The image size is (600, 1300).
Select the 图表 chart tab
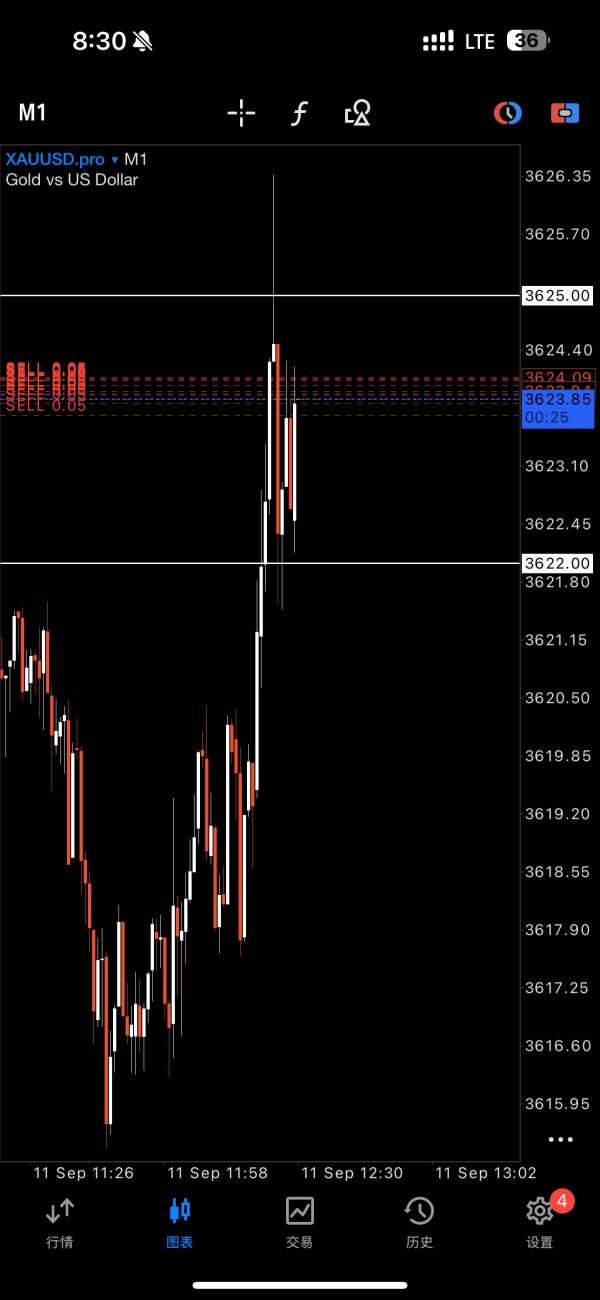(x=180, y=1223)
